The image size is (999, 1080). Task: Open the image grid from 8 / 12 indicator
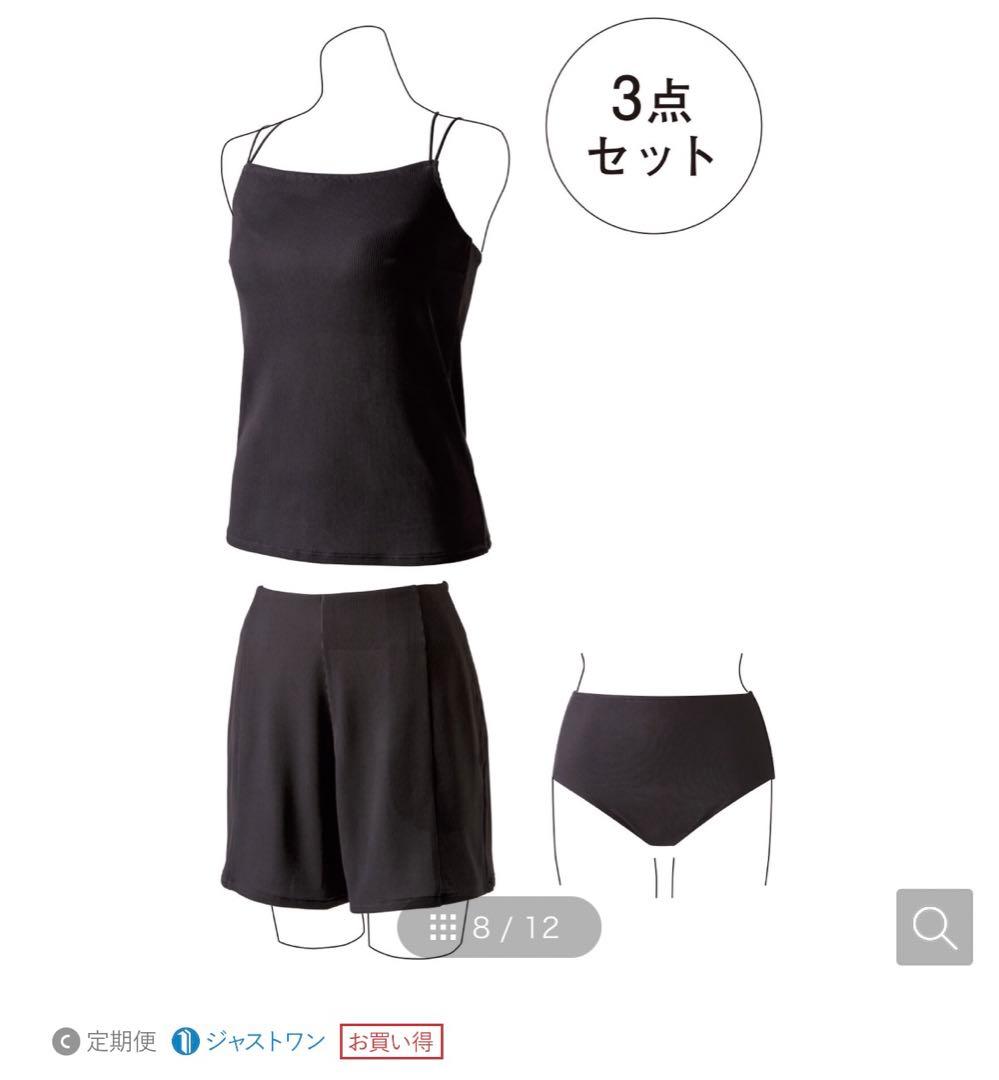click(499, 928)
